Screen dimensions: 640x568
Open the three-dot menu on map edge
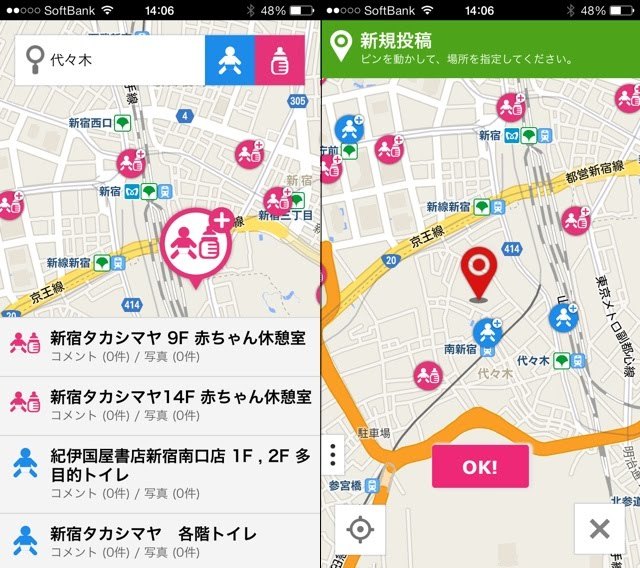[x=333, y=457]
